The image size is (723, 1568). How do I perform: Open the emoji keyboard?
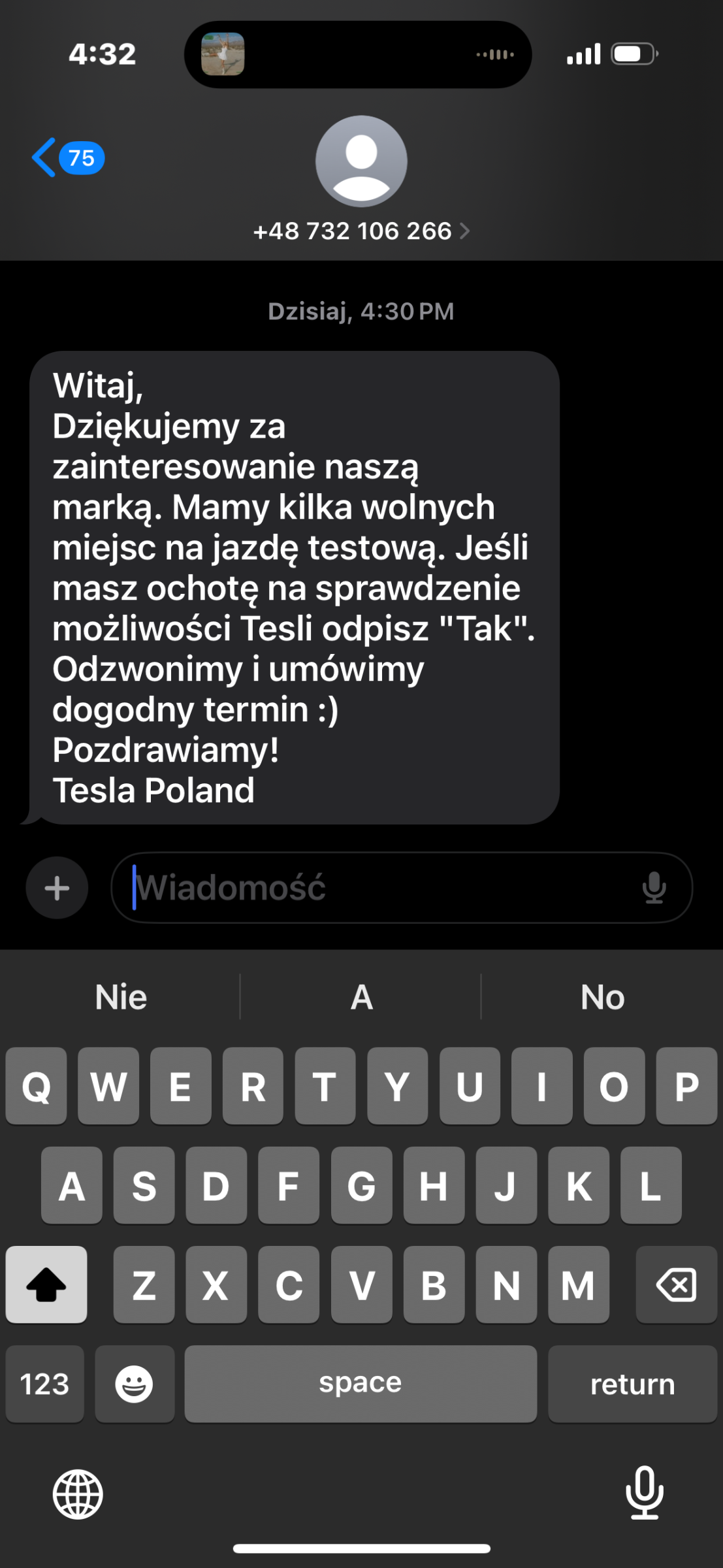(x=135, y=1384)
